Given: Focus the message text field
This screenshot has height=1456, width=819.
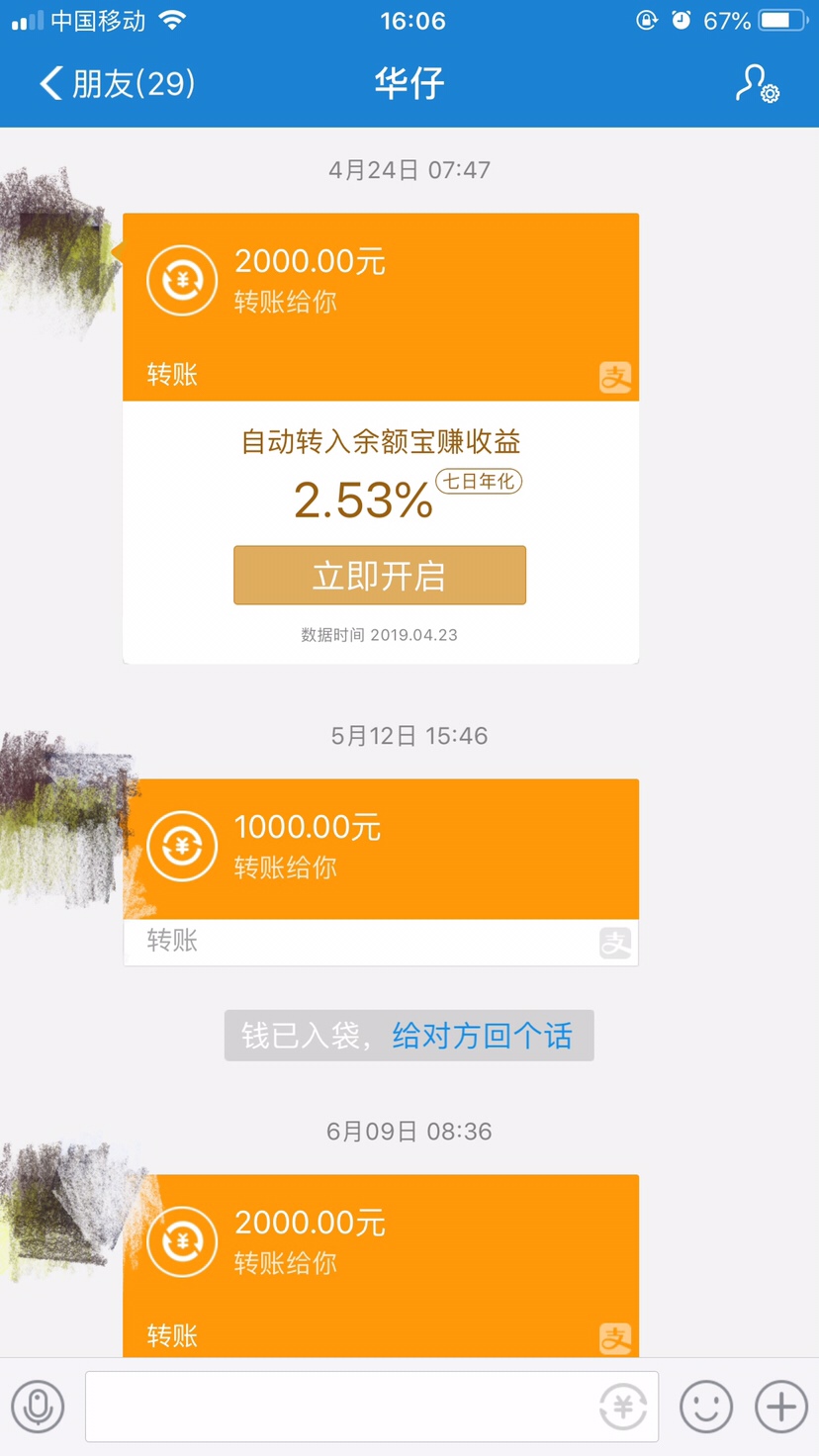Looking at the screenshot, I should [336, 1407].
